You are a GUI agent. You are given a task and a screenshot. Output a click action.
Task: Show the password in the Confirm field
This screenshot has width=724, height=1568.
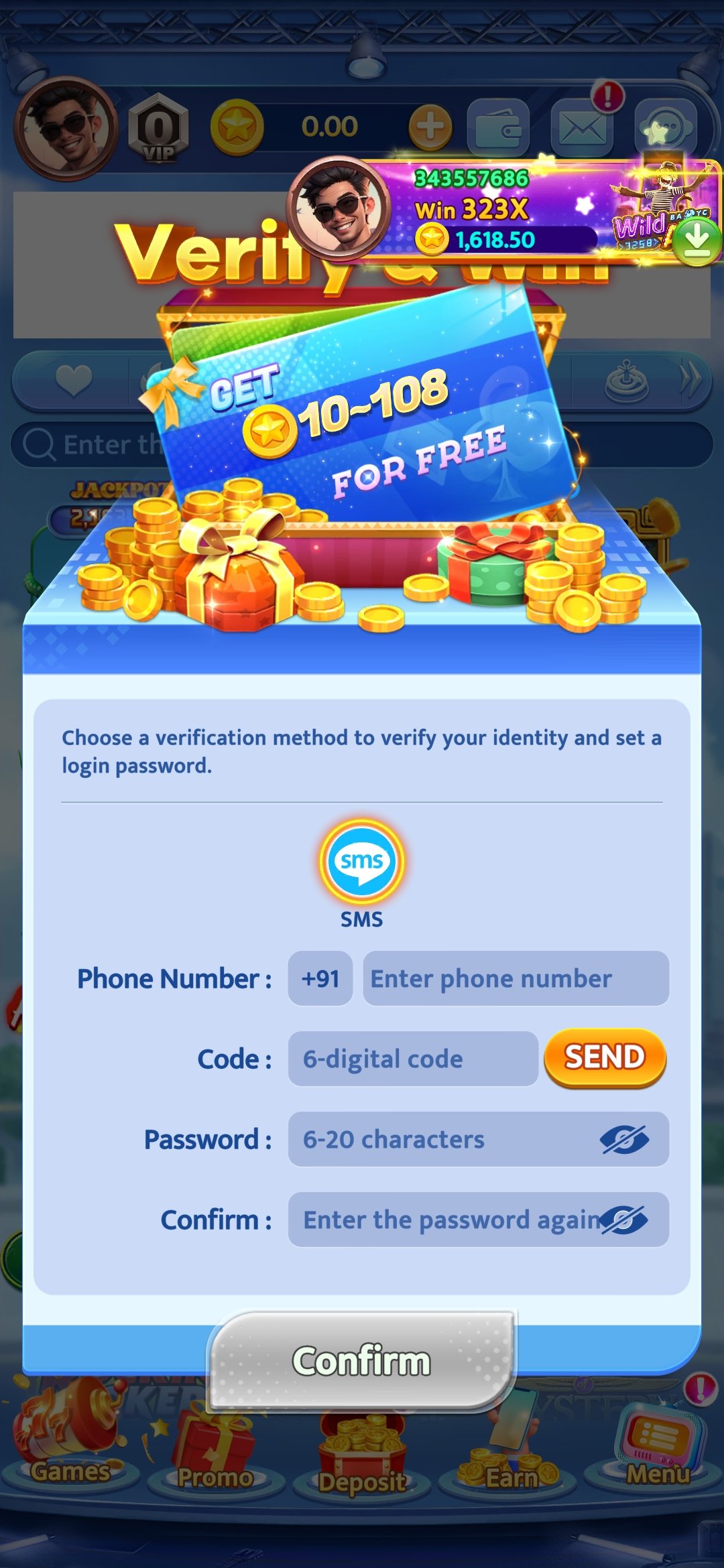coord(624,1220)
